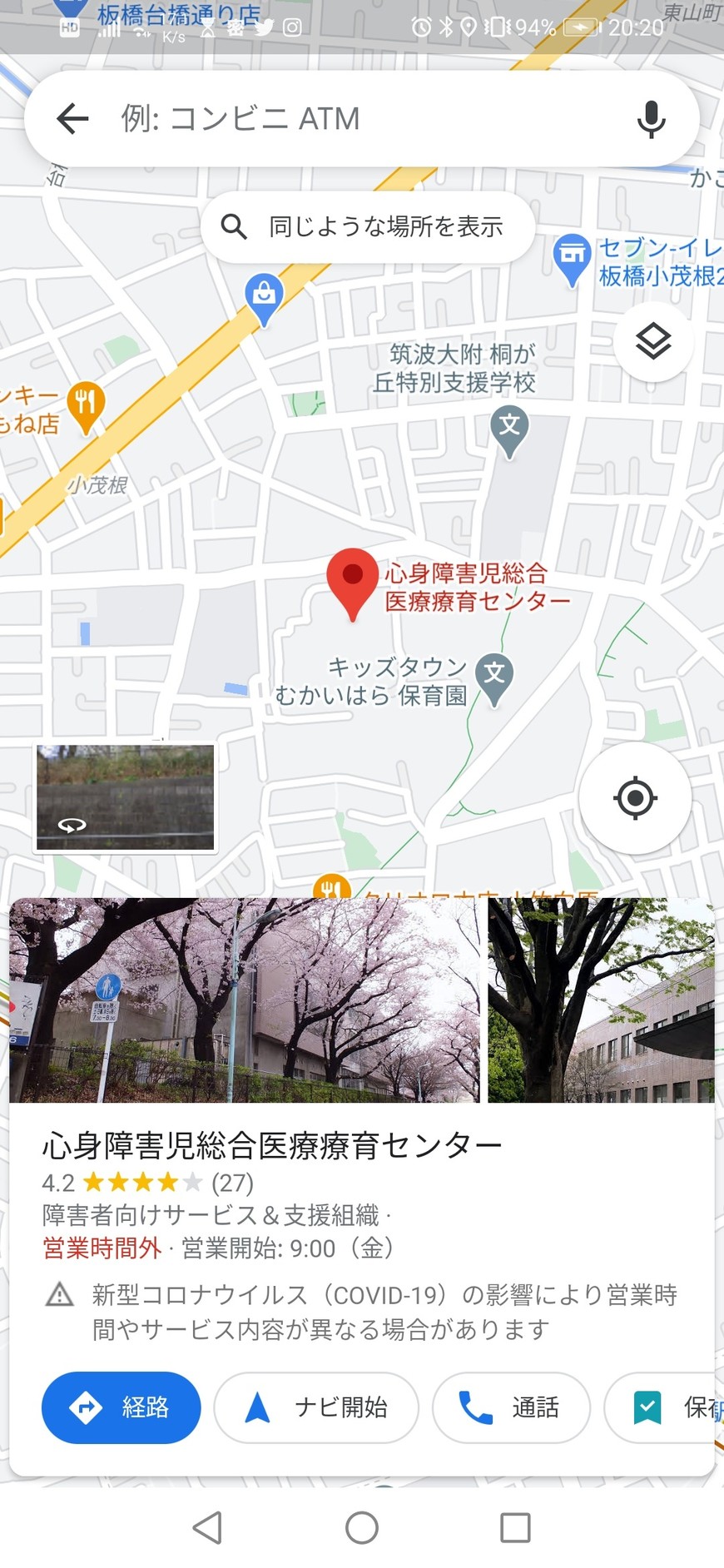Screen dimensions: 724x1568
Task: Open 心身障害児総合医療療育センター place details
Action: click(x=272, y=1146)
